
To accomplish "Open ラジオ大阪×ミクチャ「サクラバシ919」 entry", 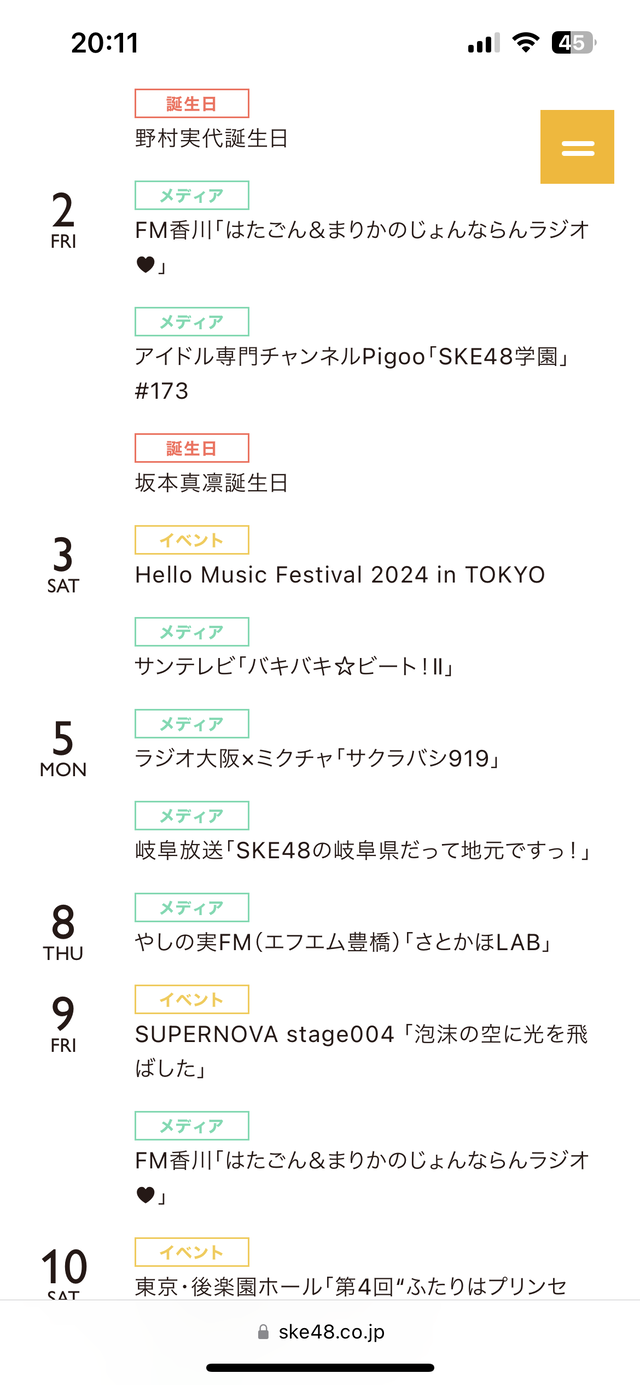I will tap(317, 759).
